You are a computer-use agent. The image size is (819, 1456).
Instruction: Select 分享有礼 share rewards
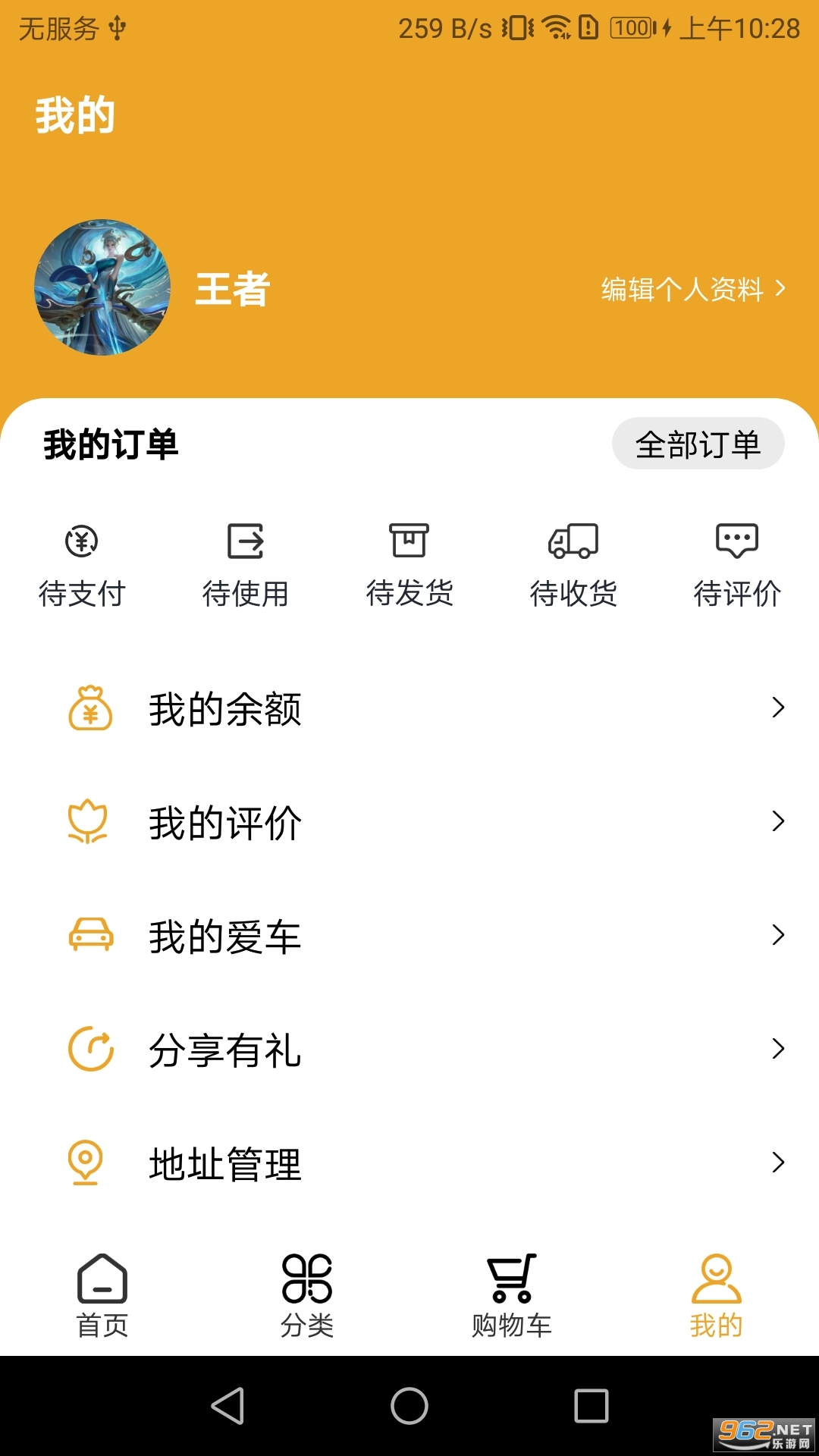(409, 1050)
